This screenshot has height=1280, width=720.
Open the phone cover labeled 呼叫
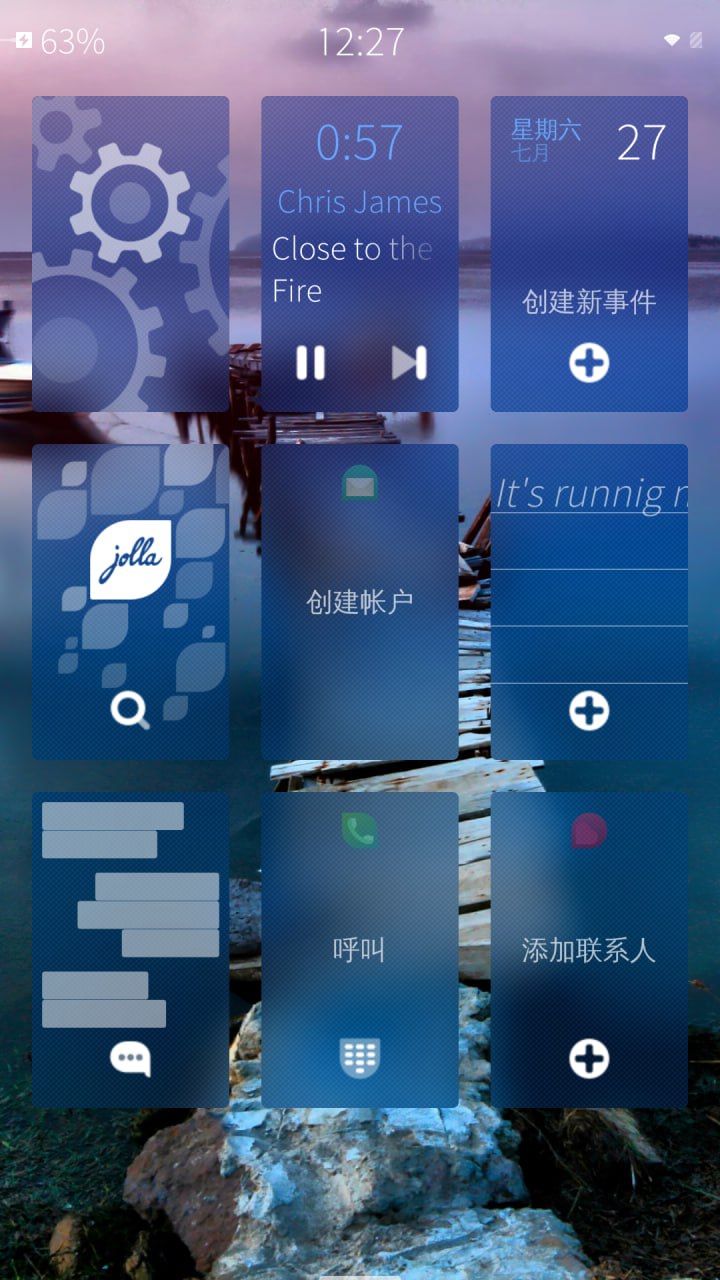tap(360, 950)
